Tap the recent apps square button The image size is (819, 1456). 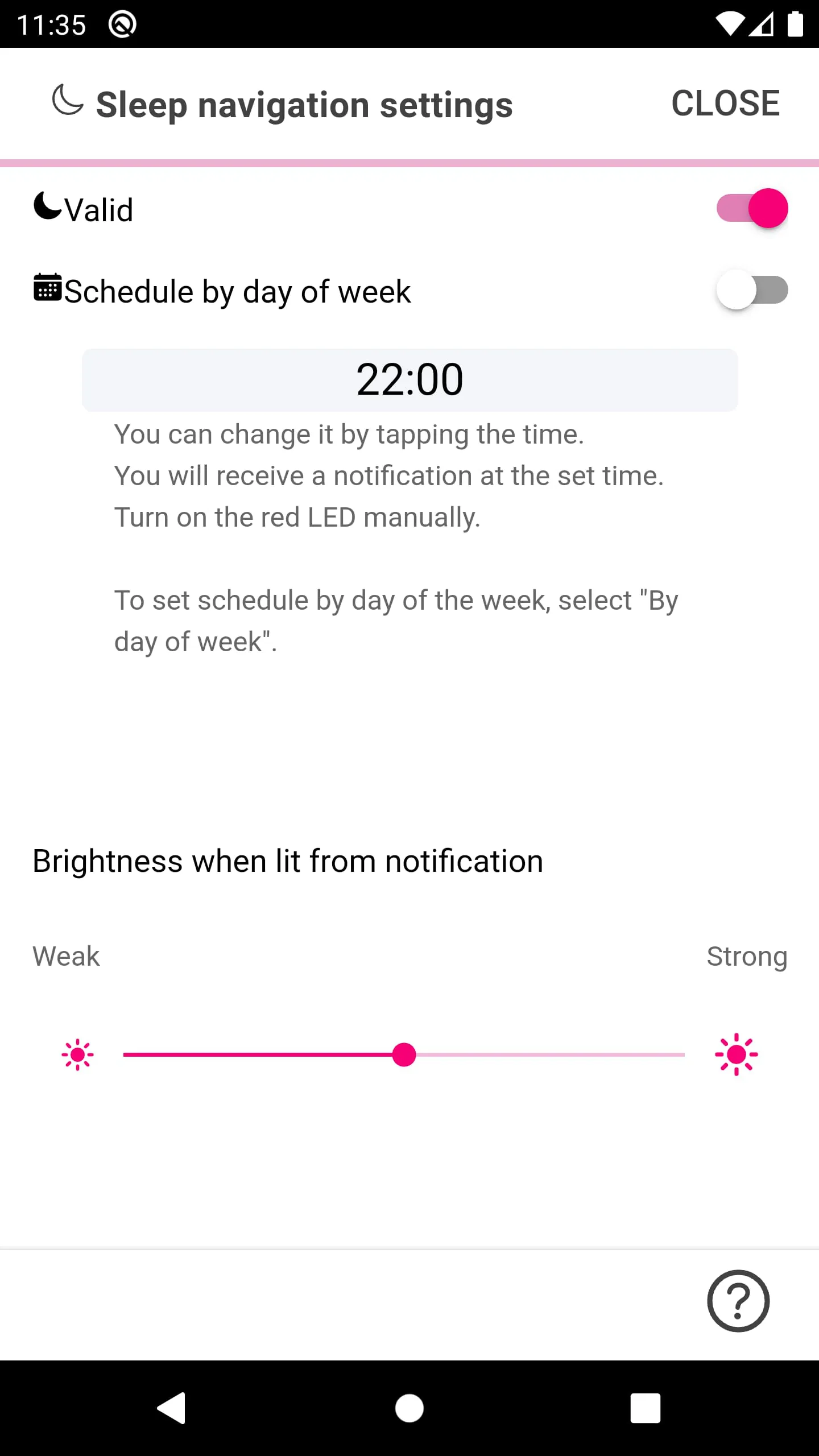coord(646,1407)
